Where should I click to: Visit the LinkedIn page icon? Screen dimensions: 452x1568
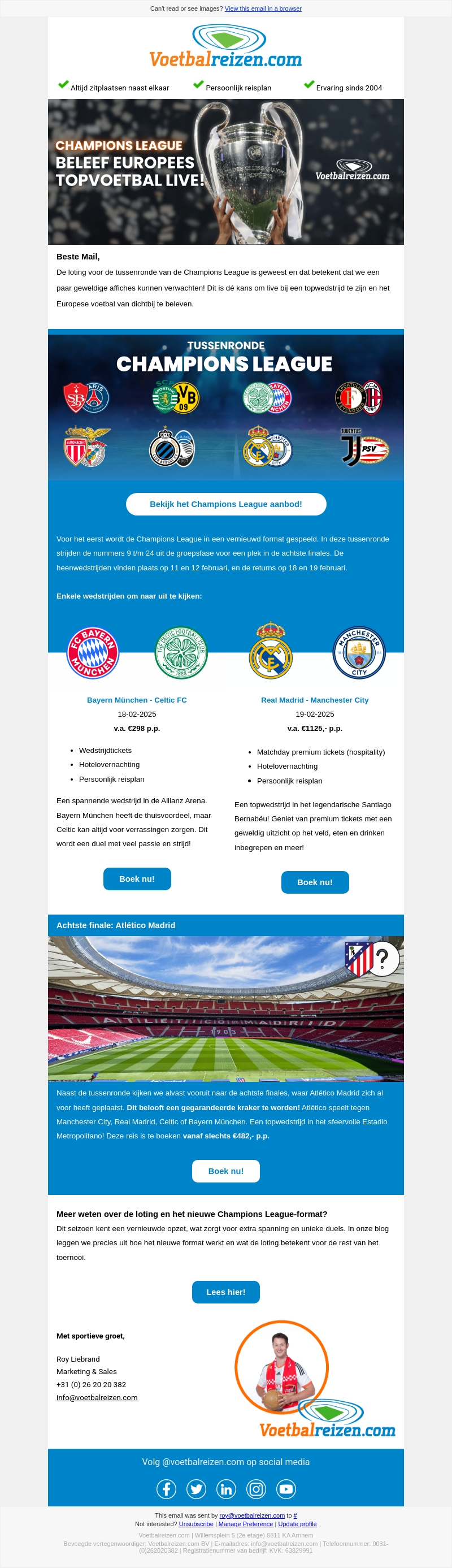pyautogui.click(x=227, y=1489)
